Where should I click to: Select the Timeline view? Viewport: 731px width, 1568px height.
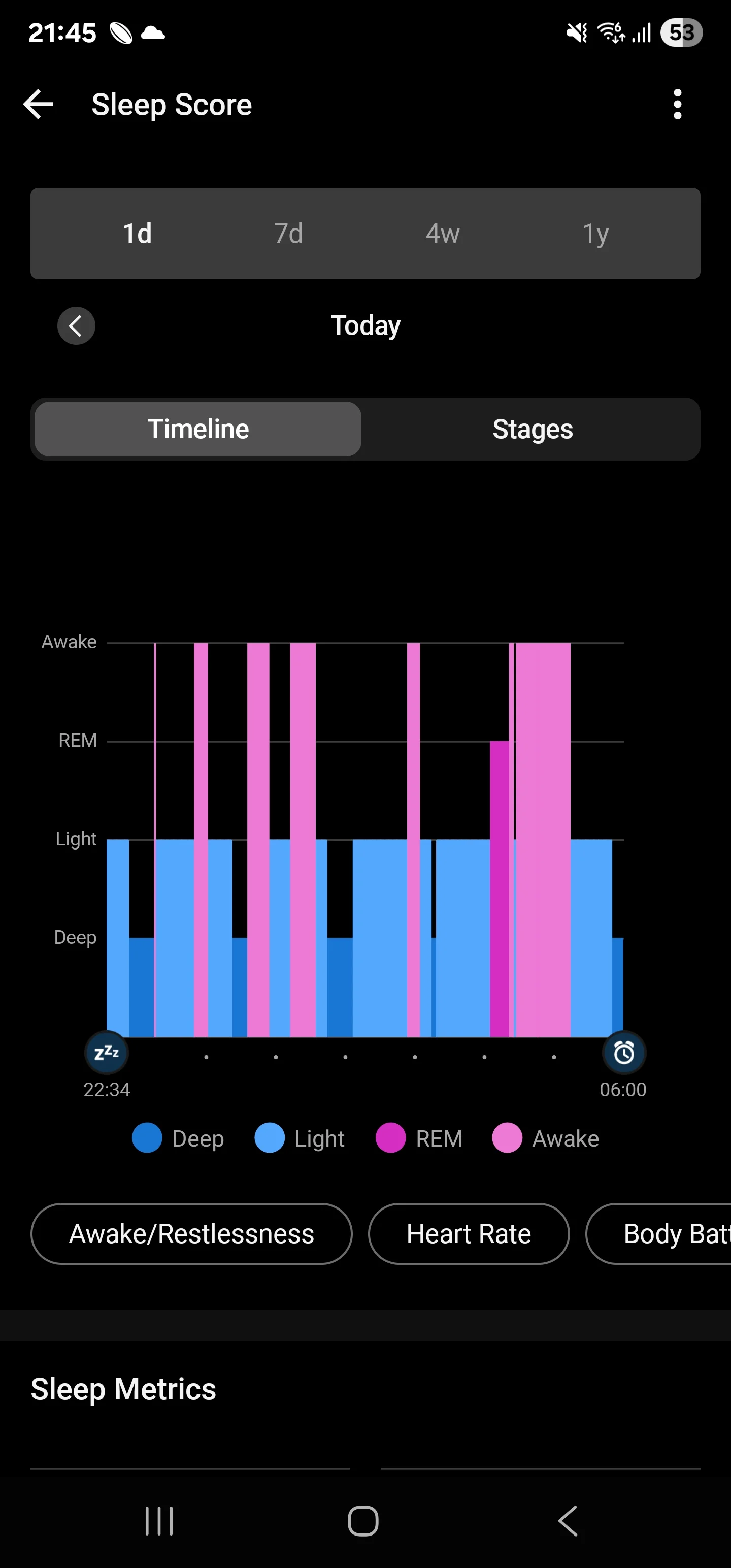click(x=198, y=429)
